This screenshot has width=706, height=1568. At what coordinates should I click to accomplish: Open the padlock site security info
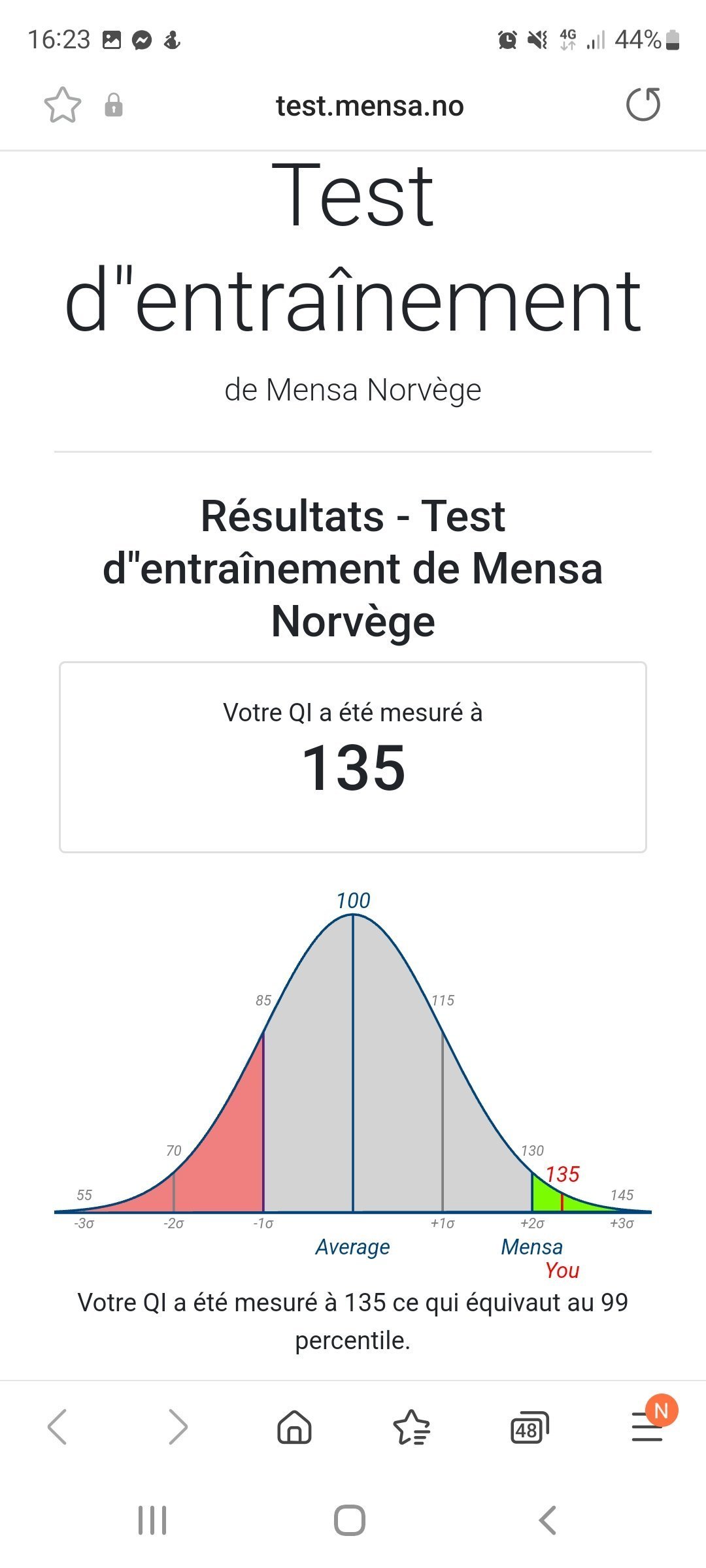point(114,105)
